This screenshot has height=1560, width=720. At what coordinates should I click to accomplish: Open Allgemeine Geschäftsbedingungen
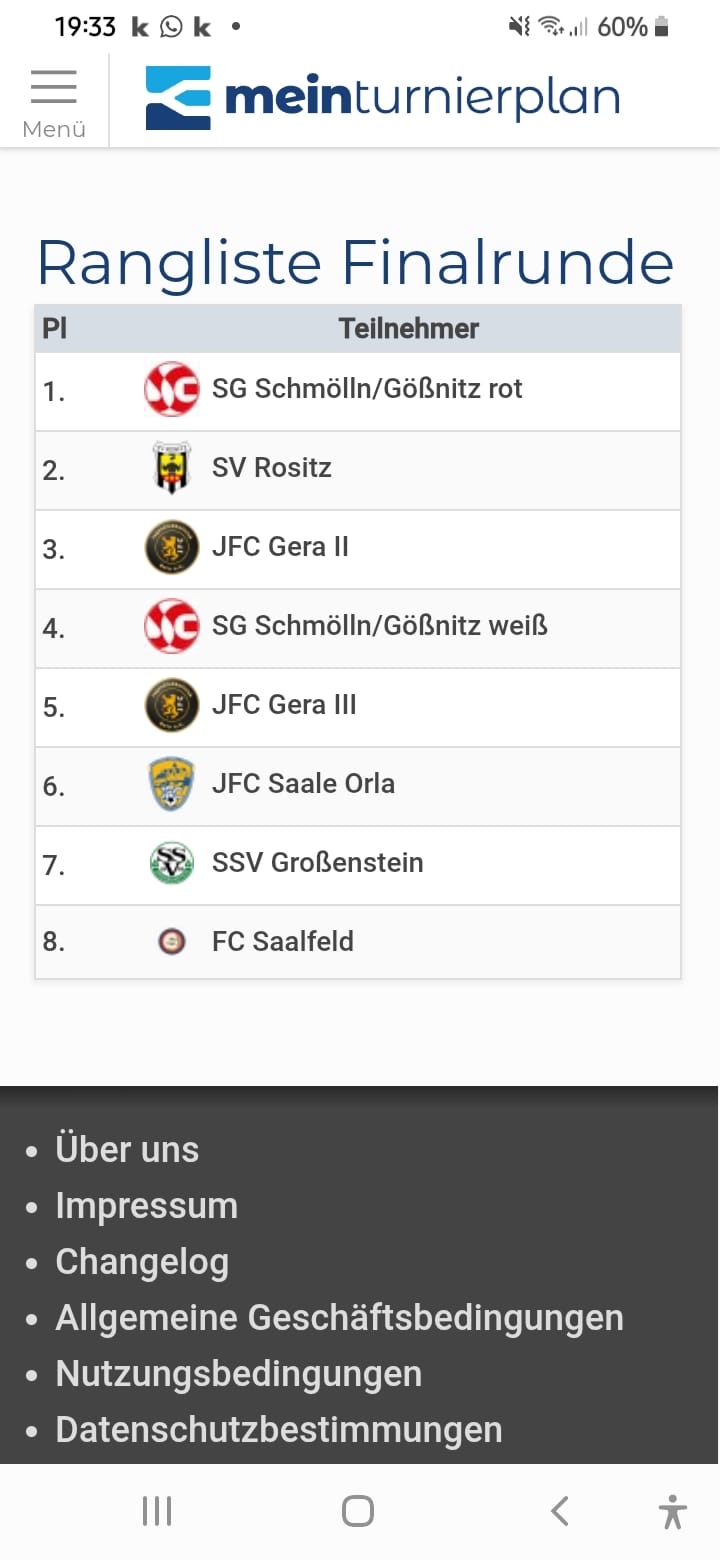point(339,1318)
